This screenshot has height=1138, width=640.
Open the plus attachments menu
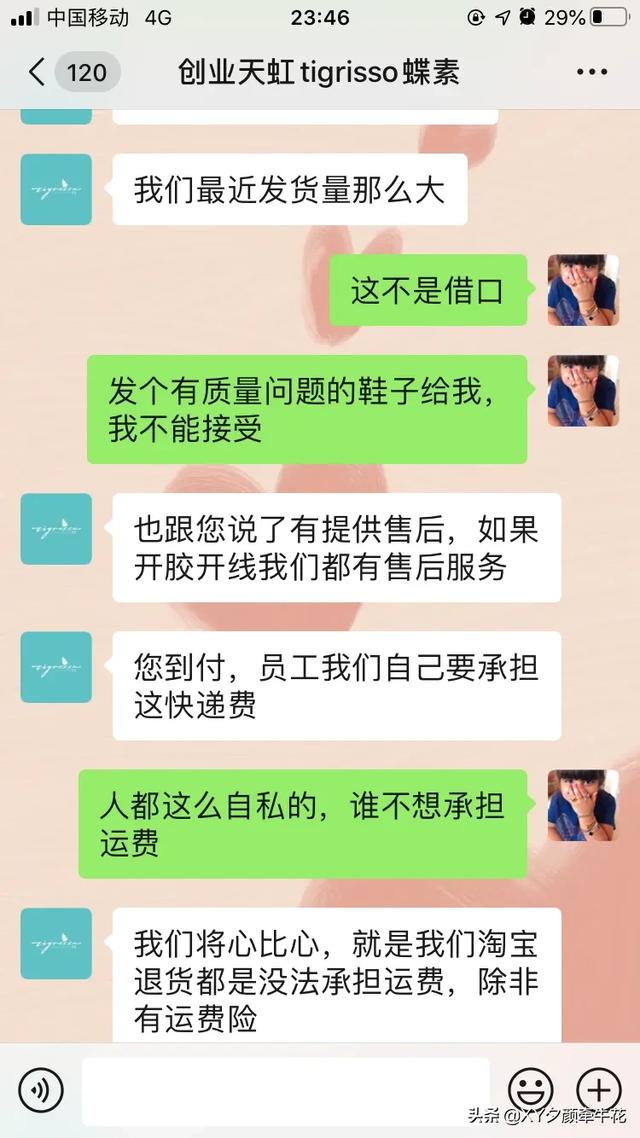point(598,1089)
